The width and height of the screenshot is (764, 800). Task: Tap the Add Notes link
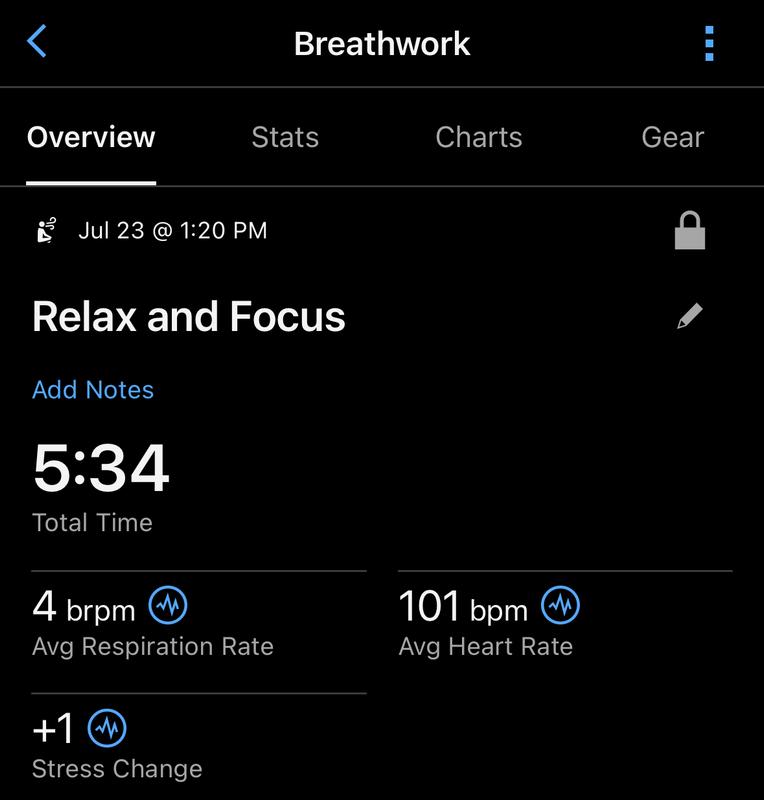[x=93, y=390]
